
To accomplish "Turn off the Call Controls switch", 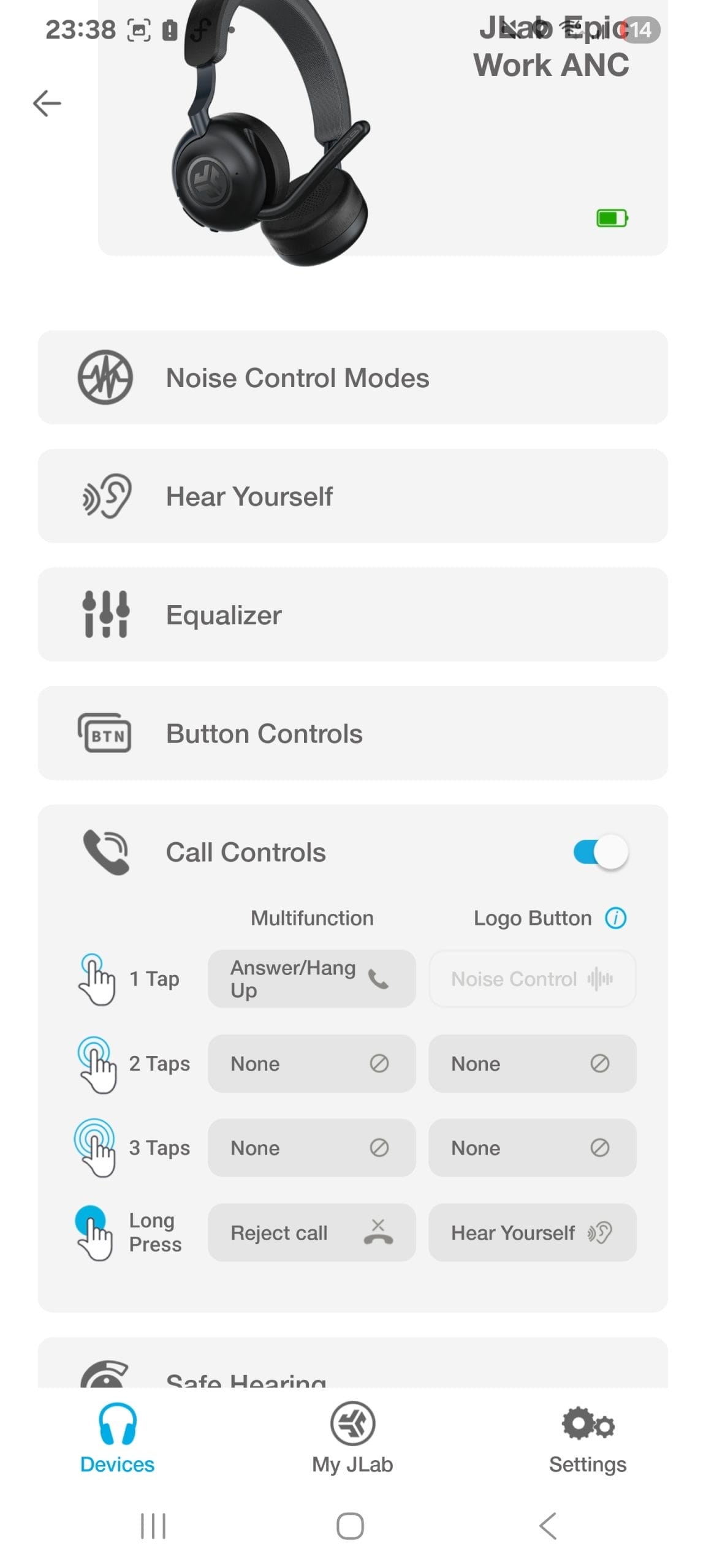I will click(600, 852).
